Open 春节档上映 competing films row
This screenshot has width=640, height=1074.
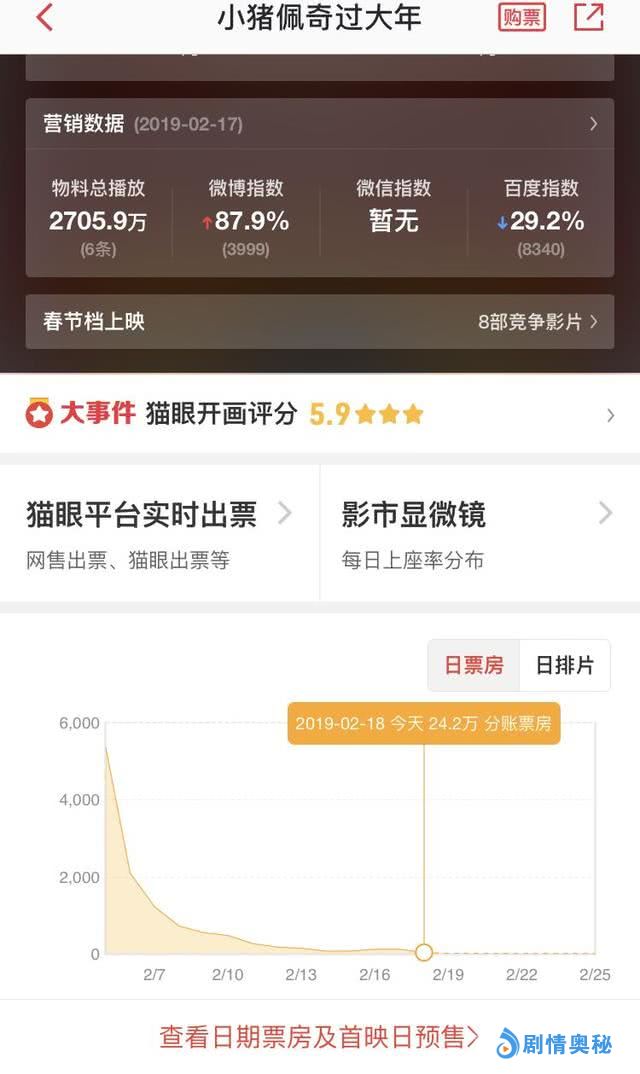click(x=320, y=322)
